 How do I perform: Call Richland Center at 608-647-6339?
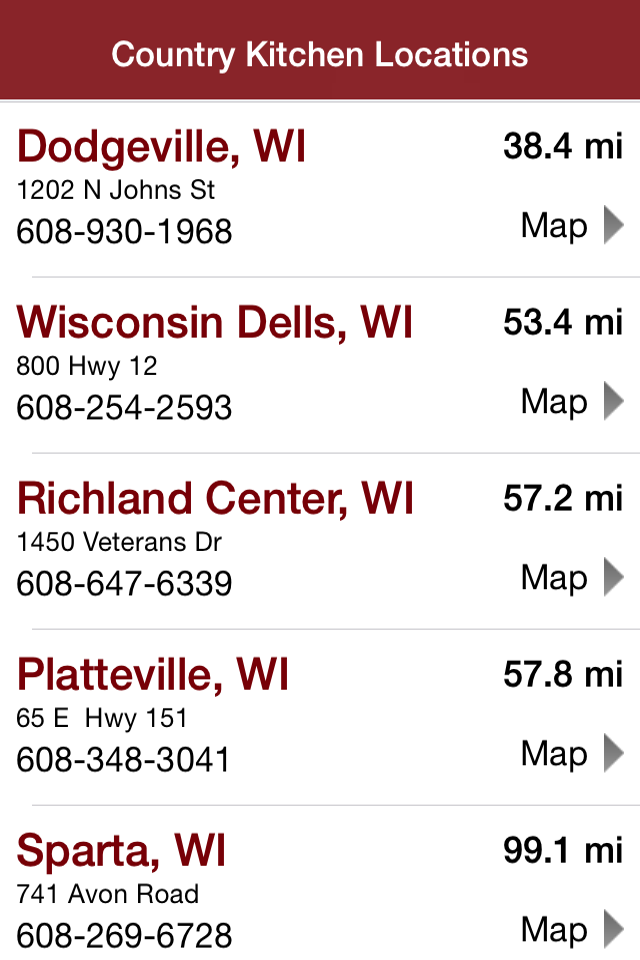pos(124,583)
